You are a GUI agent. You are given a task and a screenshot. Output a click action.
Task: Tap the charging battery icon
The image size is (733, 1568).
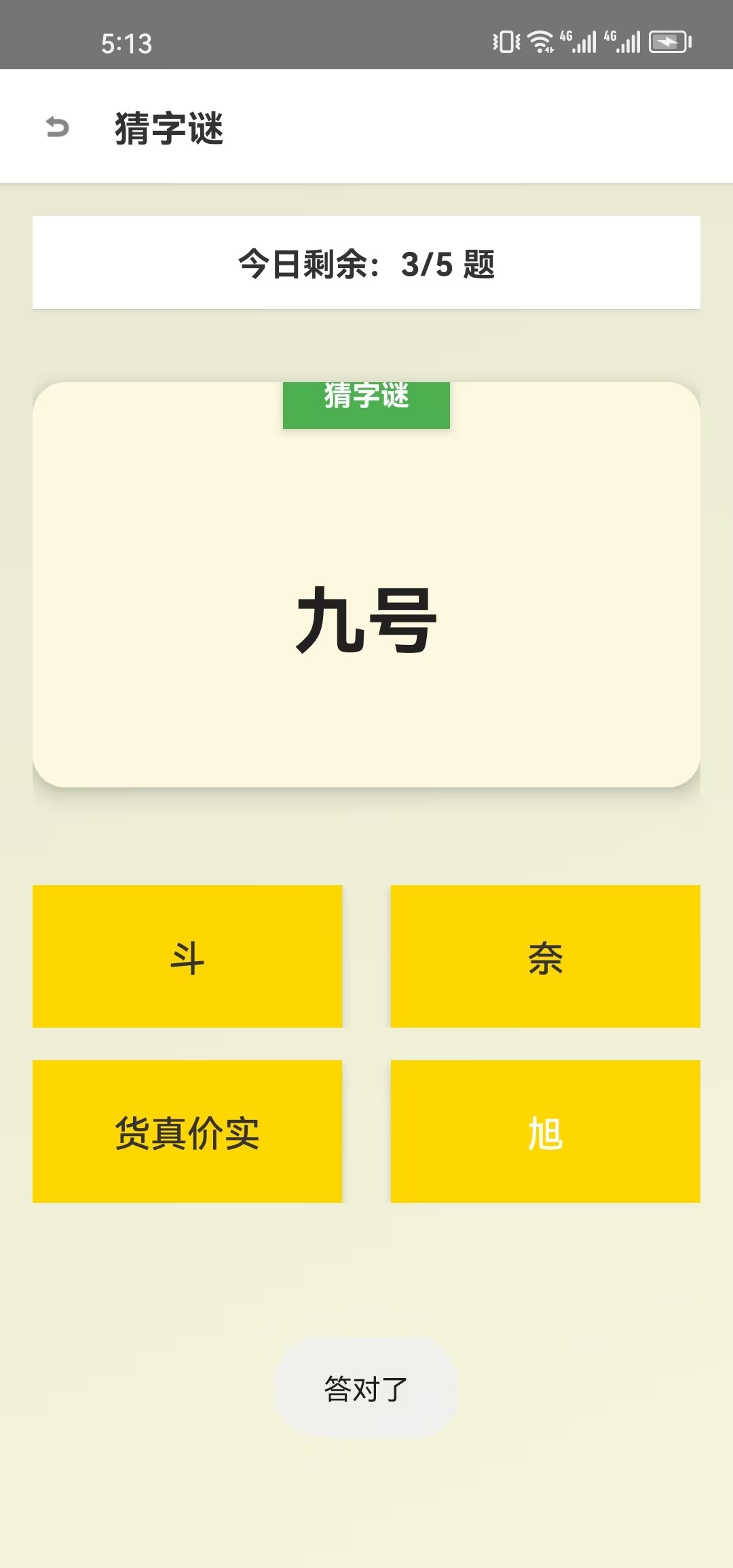click(x=668, y=42)
